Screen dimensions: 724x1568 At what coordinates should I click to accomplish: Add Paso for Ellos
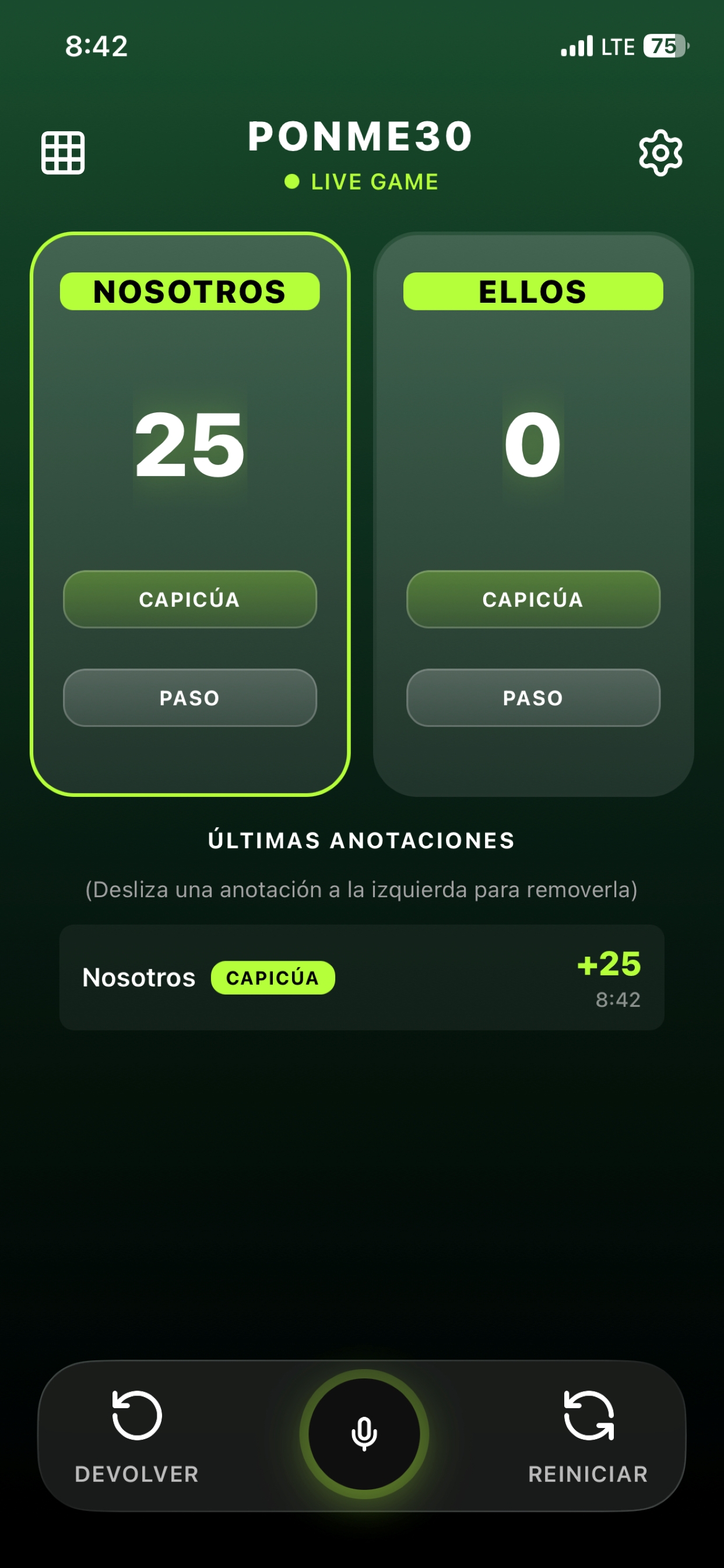533,698
